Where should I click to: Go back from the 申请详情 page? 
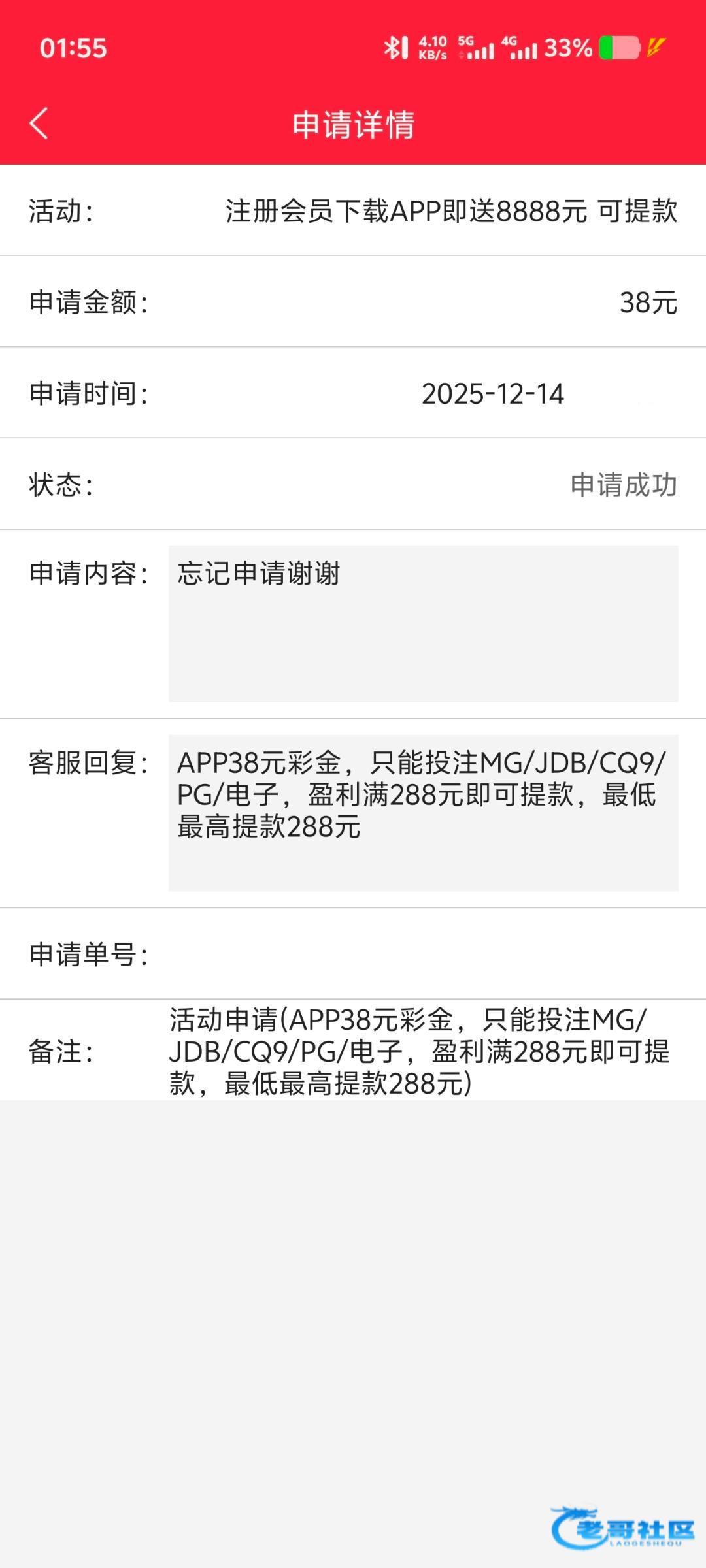39,123
